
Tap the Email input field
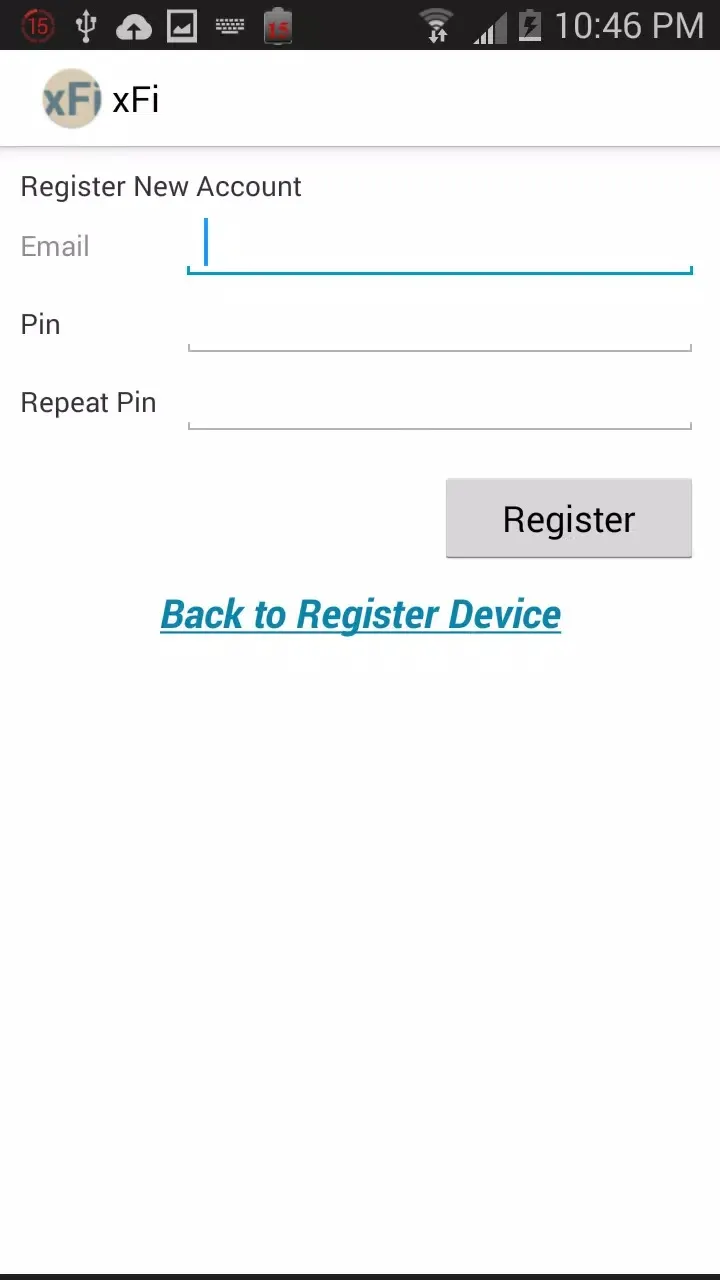pyautogui.click(x=440, y=246)
